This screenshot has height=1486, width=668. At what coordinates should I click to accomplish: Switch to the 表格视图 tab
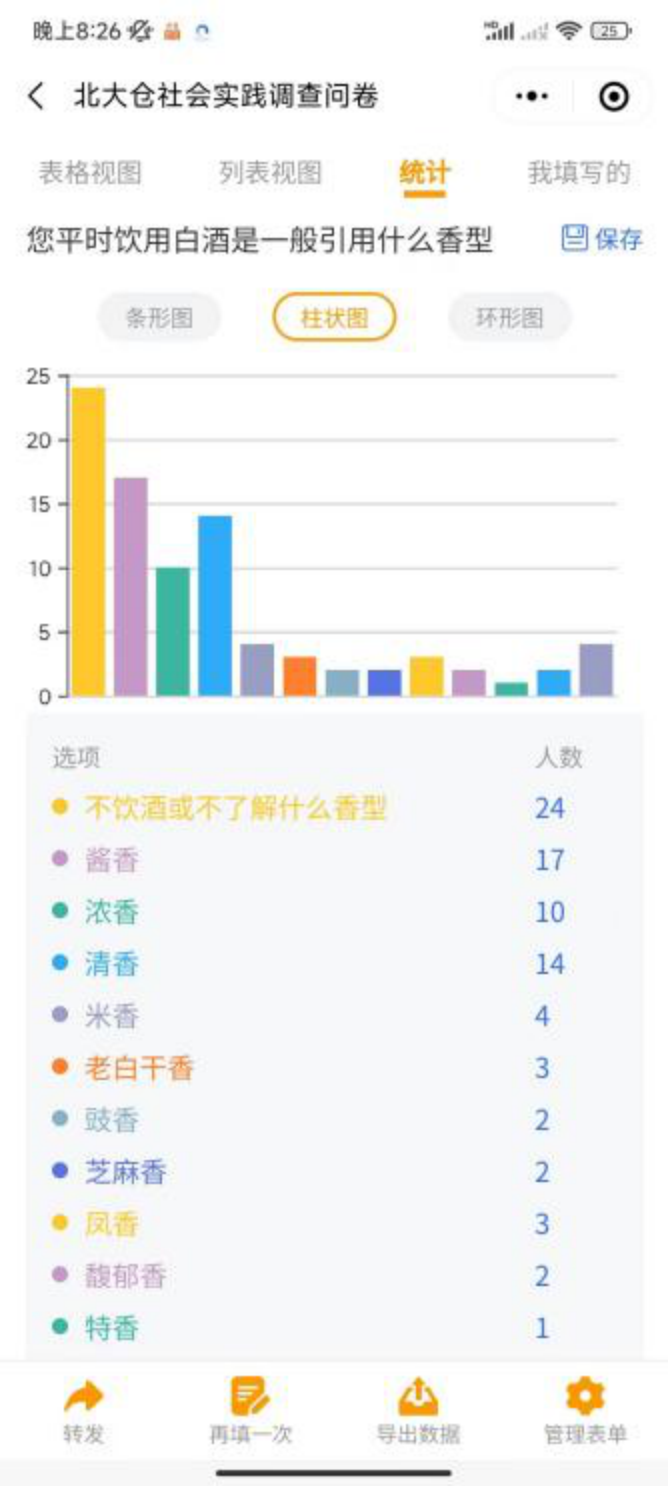90,172
